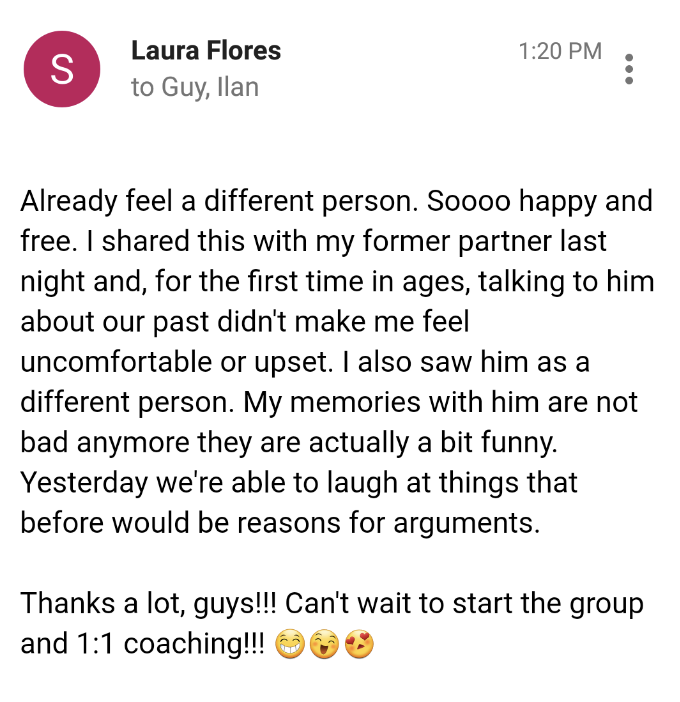
Task: Open the message overflow menu
Action: (x=629, y=69)
